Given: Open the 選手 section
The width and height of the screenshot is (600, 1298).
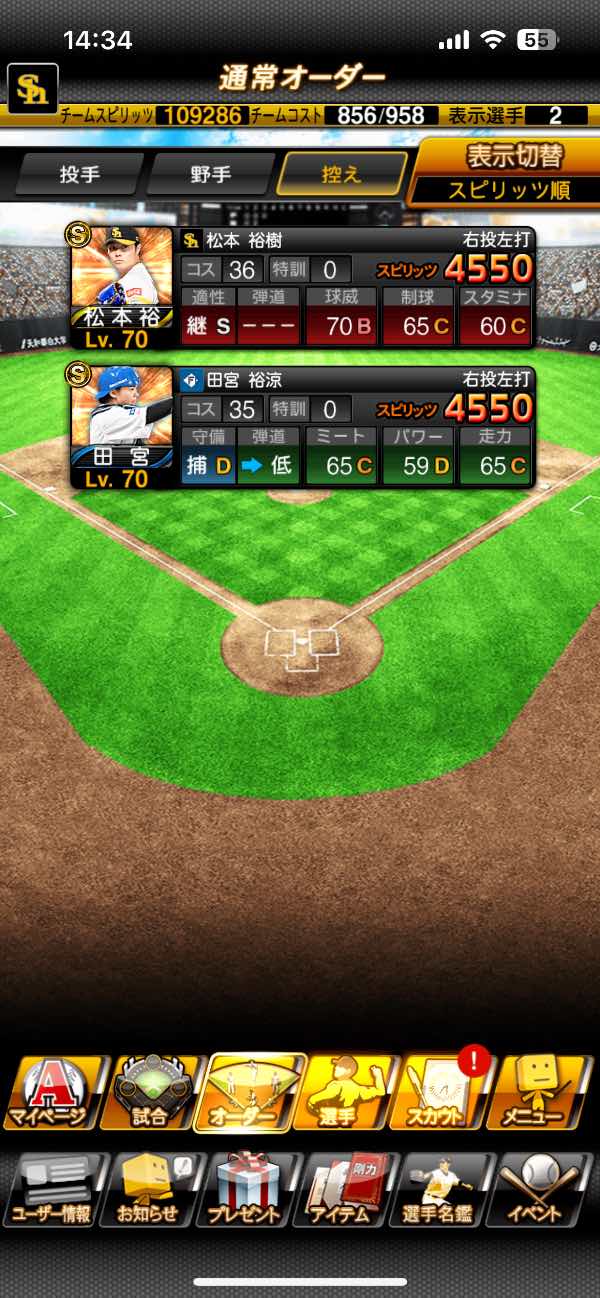Looking at the screenshot, I should [348, 1094].
